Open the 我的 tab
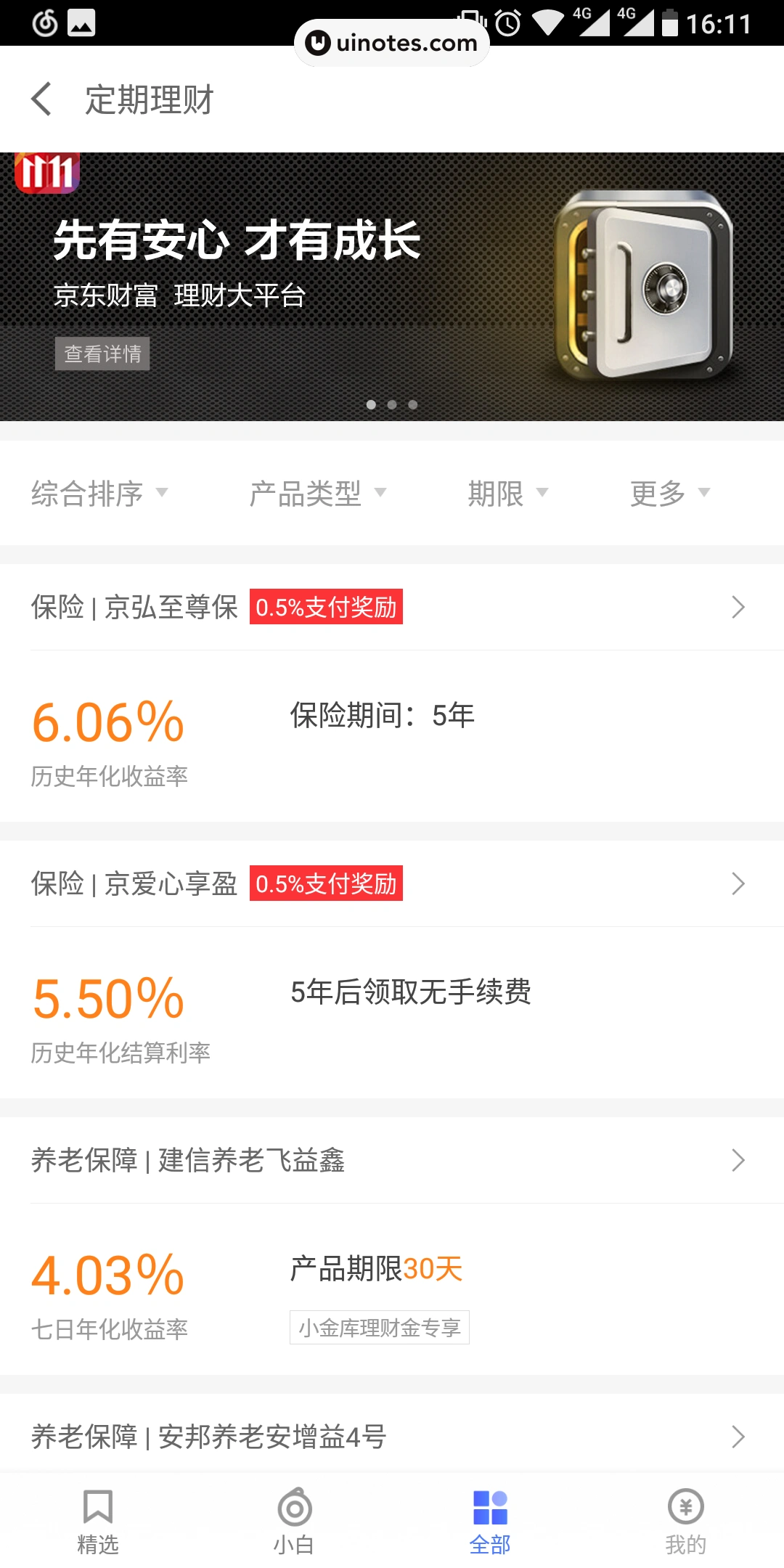This screenshot has height=1568, width=784. click(686, 1522)
